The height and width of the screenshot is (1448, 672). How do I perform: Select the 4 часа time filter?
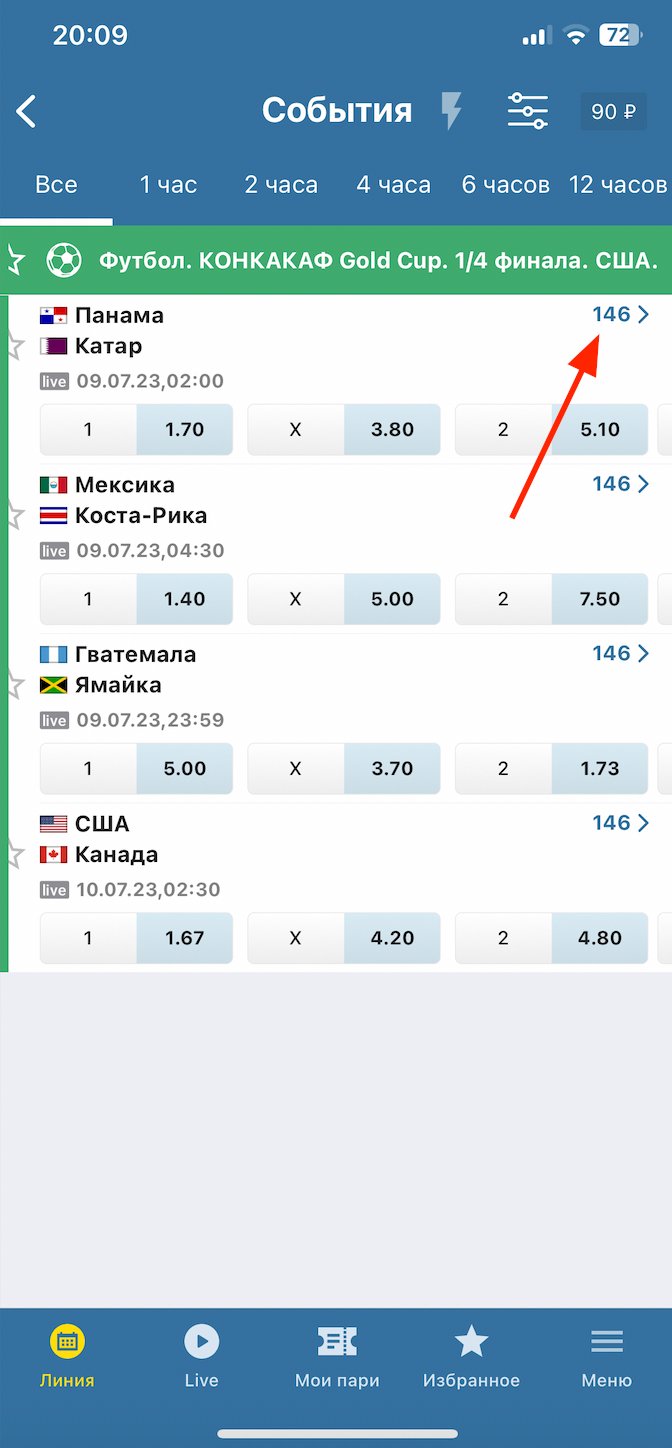[393, 185]
